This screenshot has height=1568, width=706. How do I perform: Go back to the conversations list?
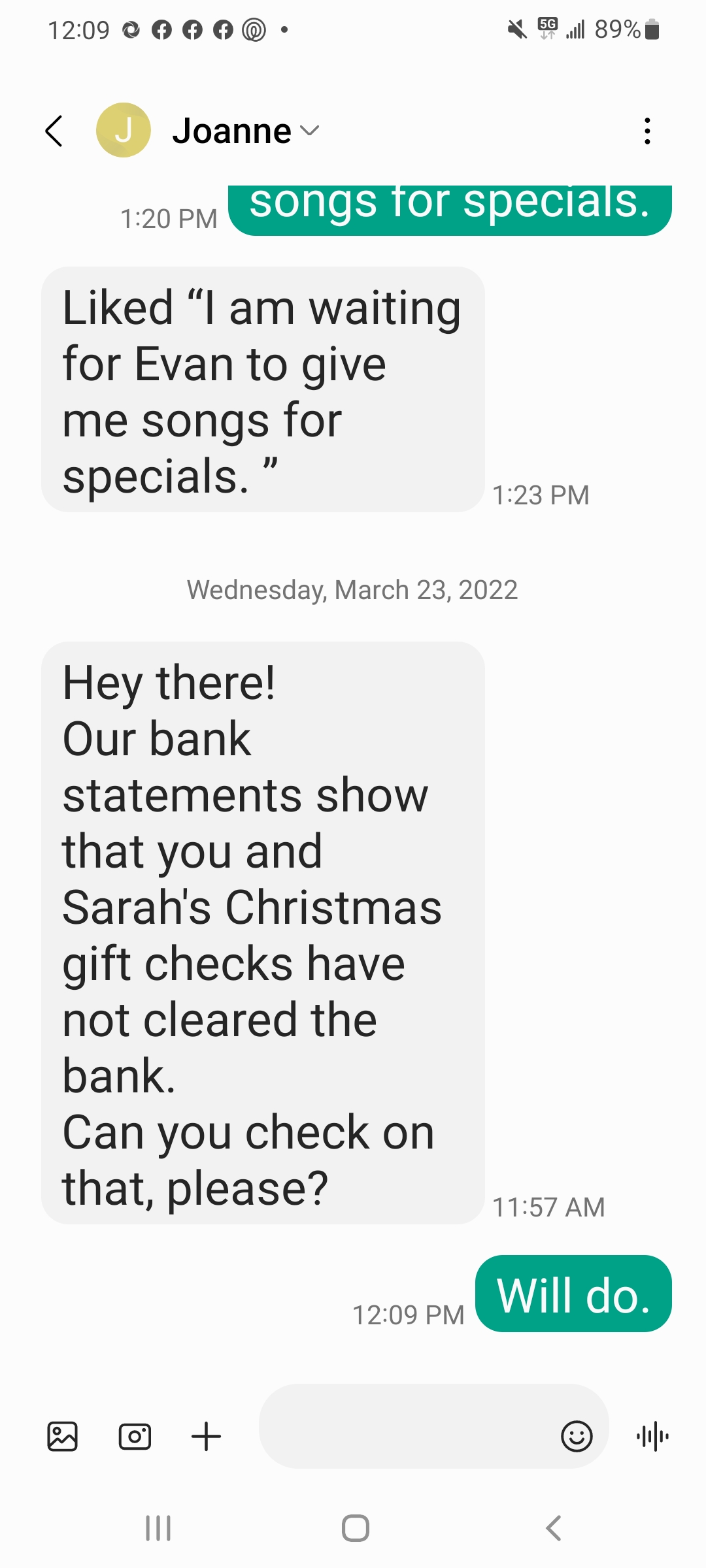(55, 131)
